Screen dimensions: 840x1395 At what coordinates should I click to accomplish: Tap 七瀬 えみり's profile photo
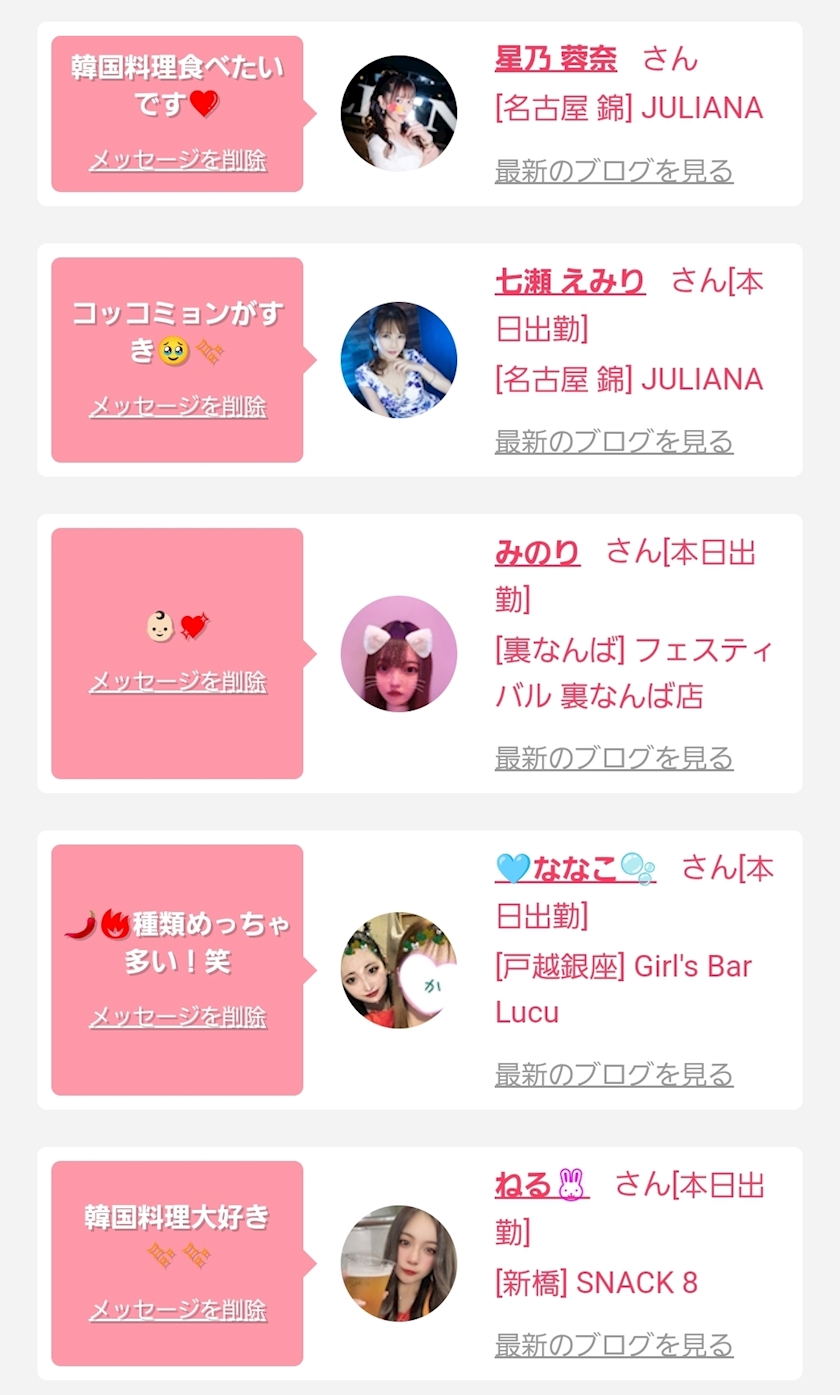399,360
